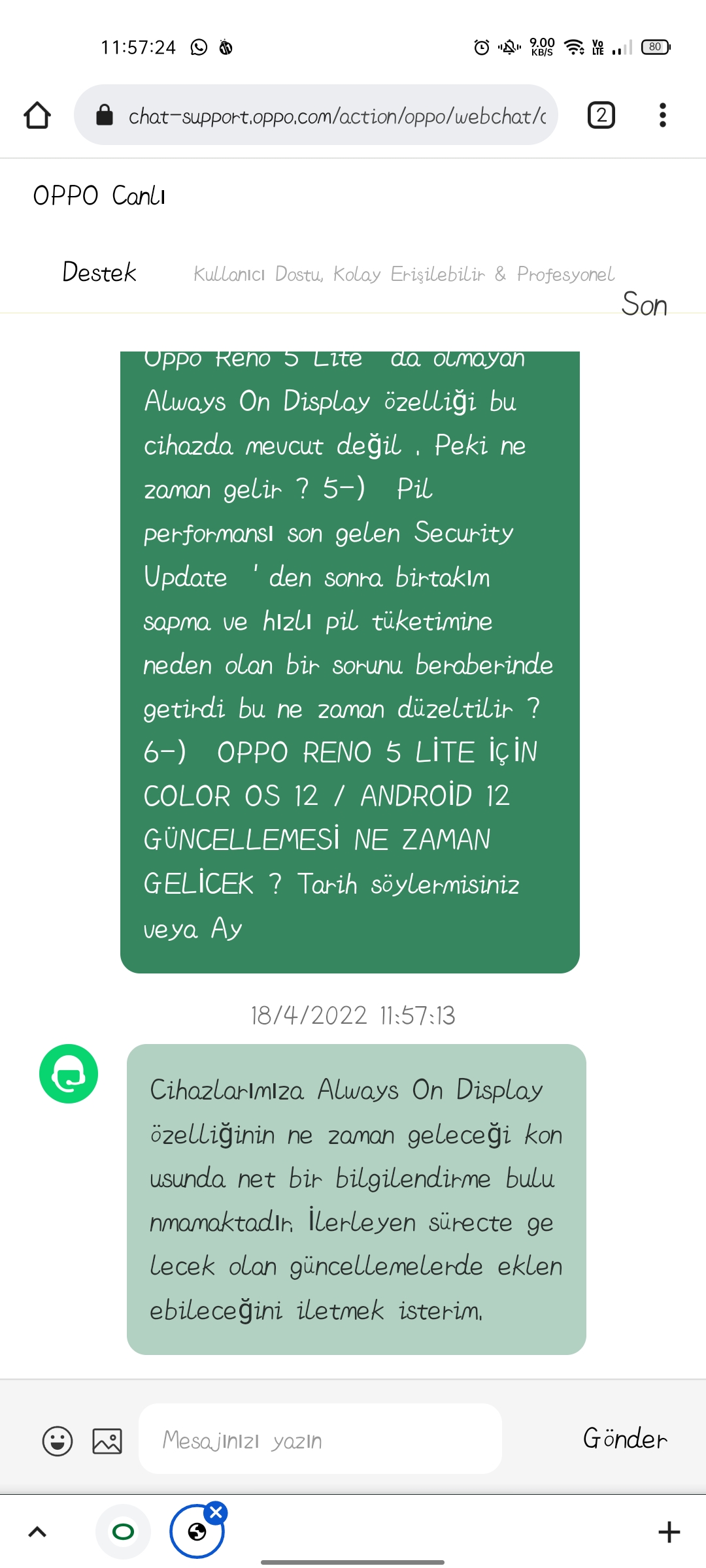Screen dimensions: 706x1568
Task: Focus the Mesajınızı yazın message field
Action: (320, 1439)
